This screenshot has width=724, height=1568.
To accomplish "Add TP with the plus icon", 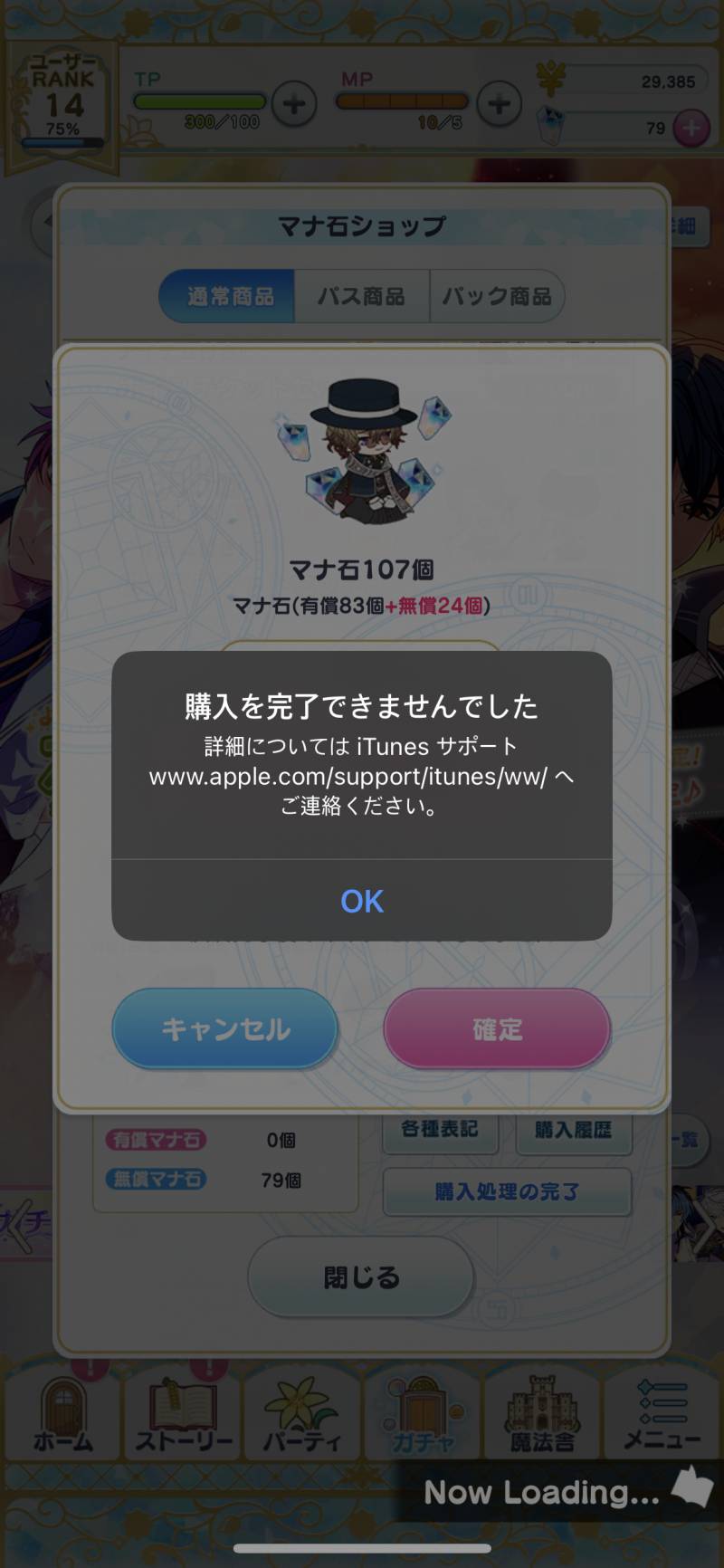I will pyautogui.click(x=293, y=104).
